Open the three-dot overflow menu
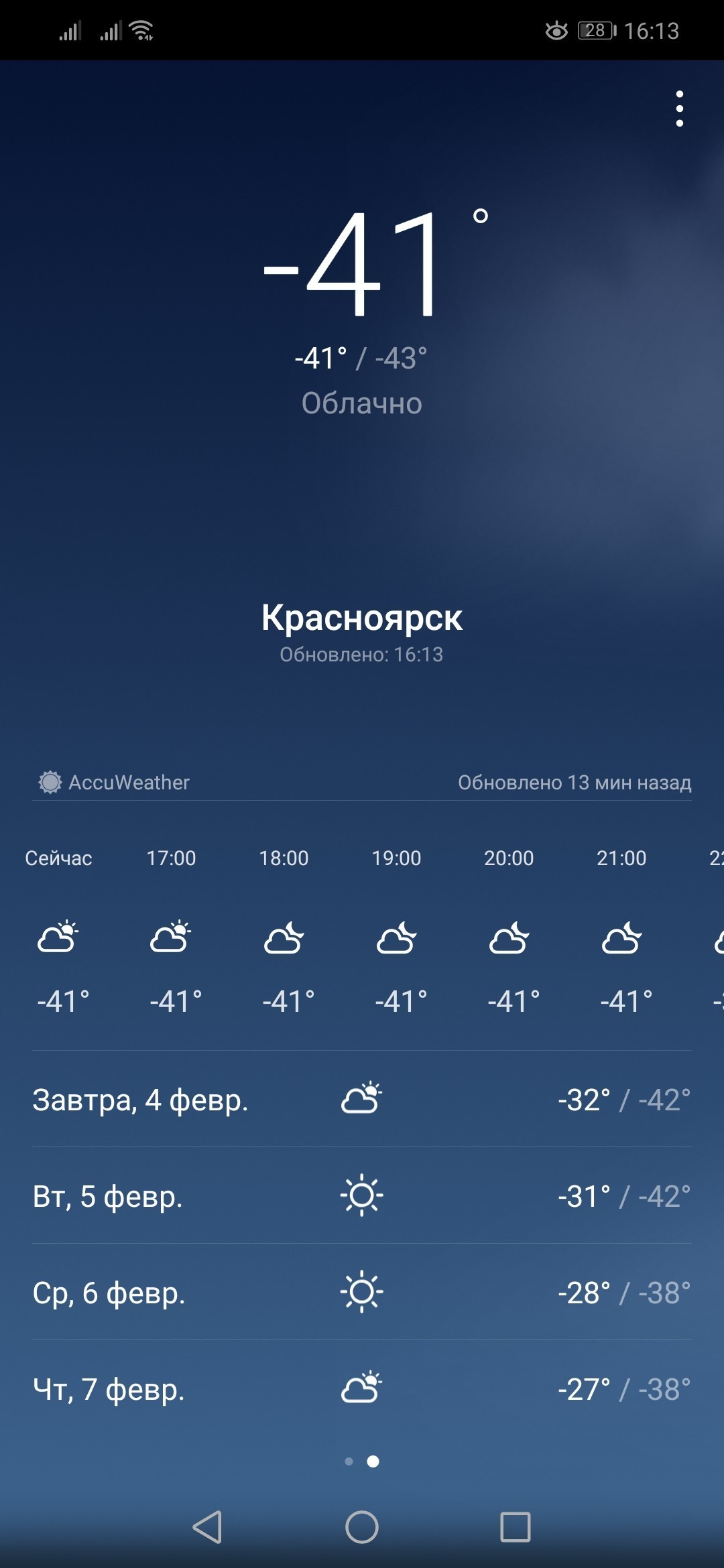 pos(679,109)
